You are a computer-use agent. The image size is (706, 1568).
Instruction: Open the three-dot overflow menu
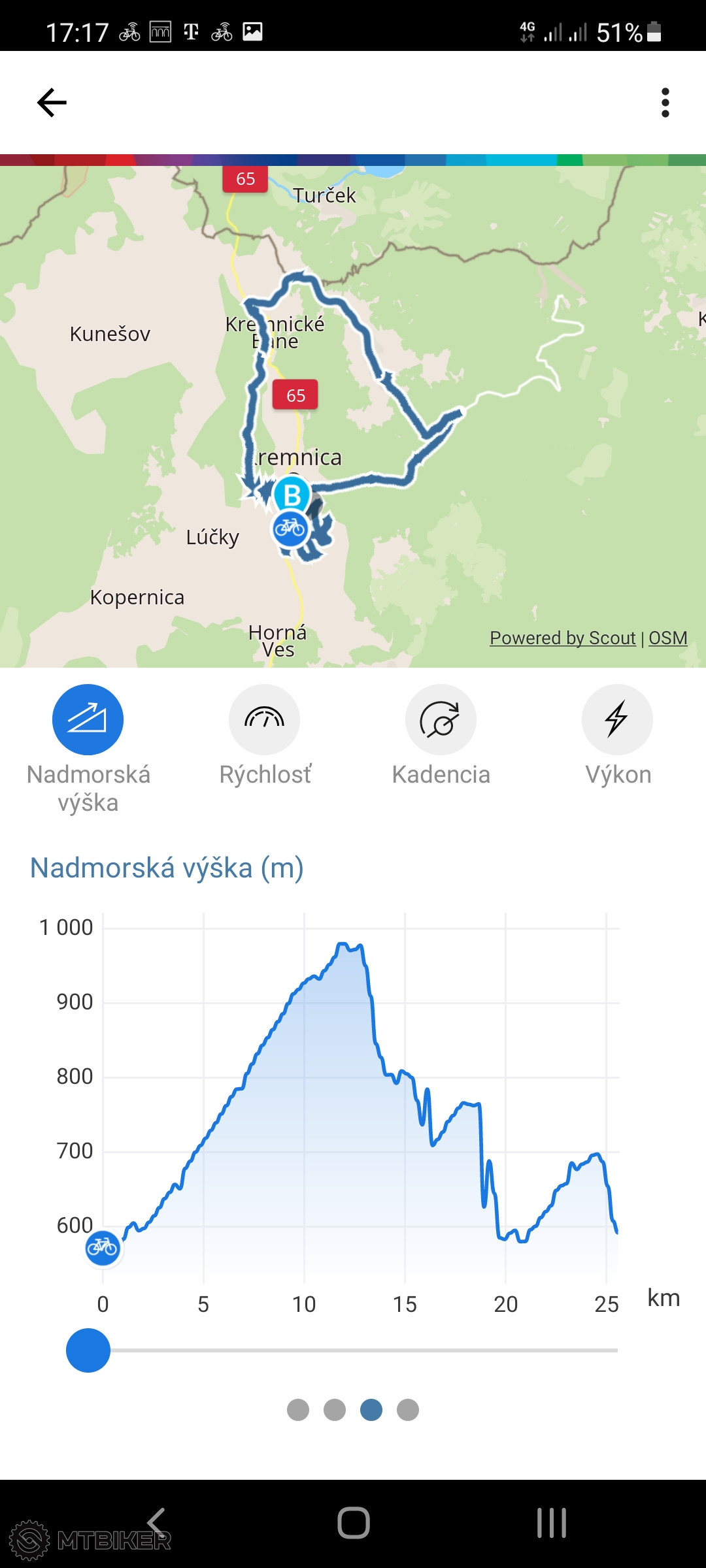point(665,103)
